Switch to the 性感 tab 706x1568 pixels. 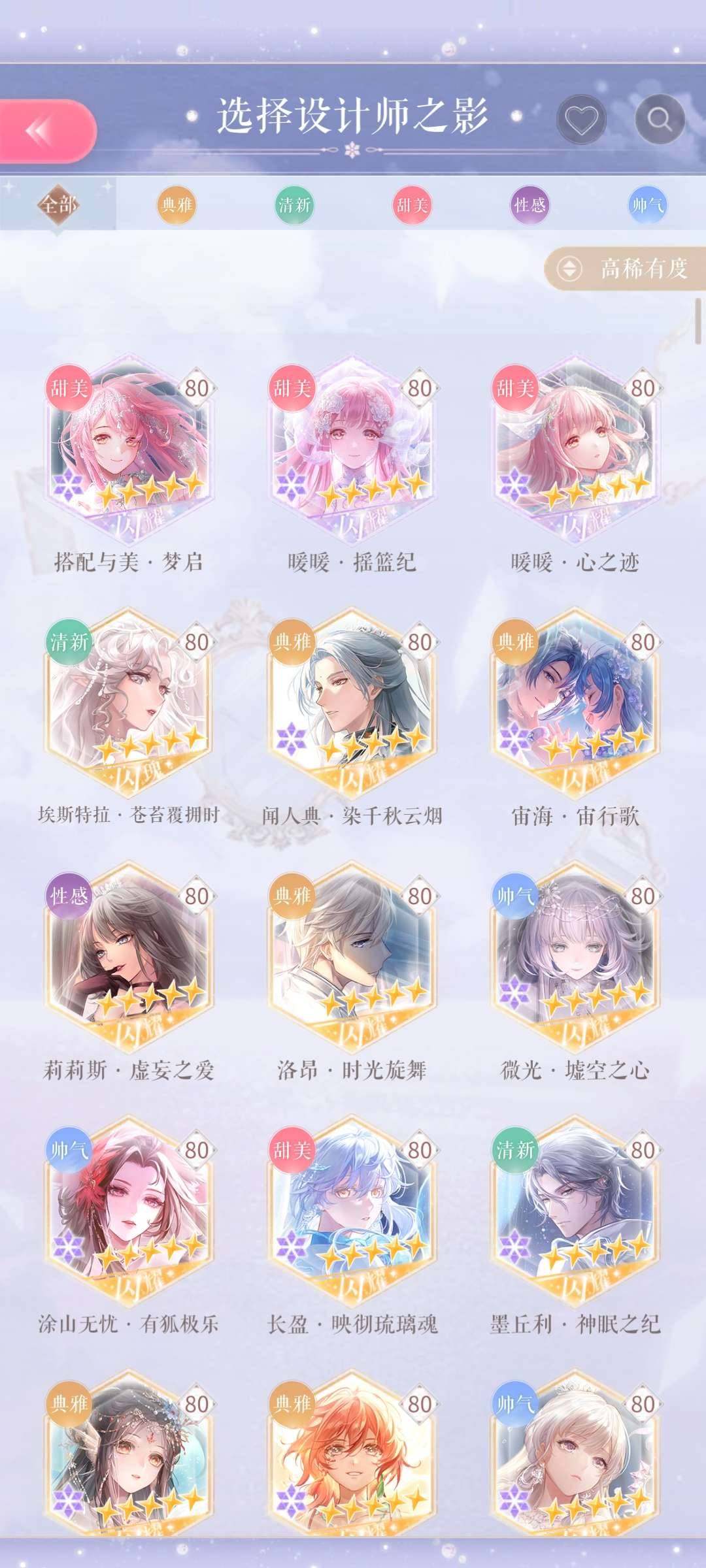[529, 205]
